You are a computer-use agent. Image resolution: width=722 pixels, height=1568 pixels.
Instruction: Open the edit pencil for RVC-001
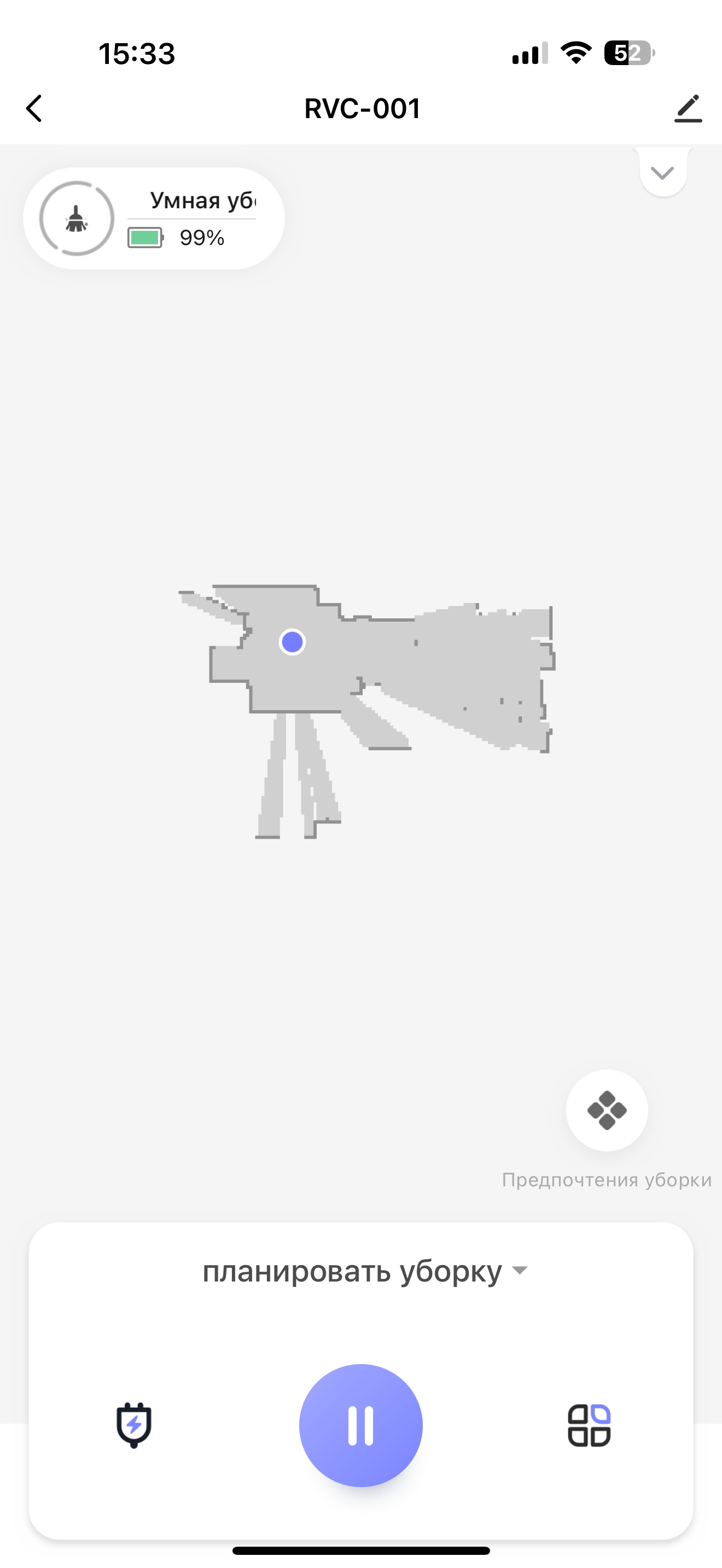tap(688, 109)
